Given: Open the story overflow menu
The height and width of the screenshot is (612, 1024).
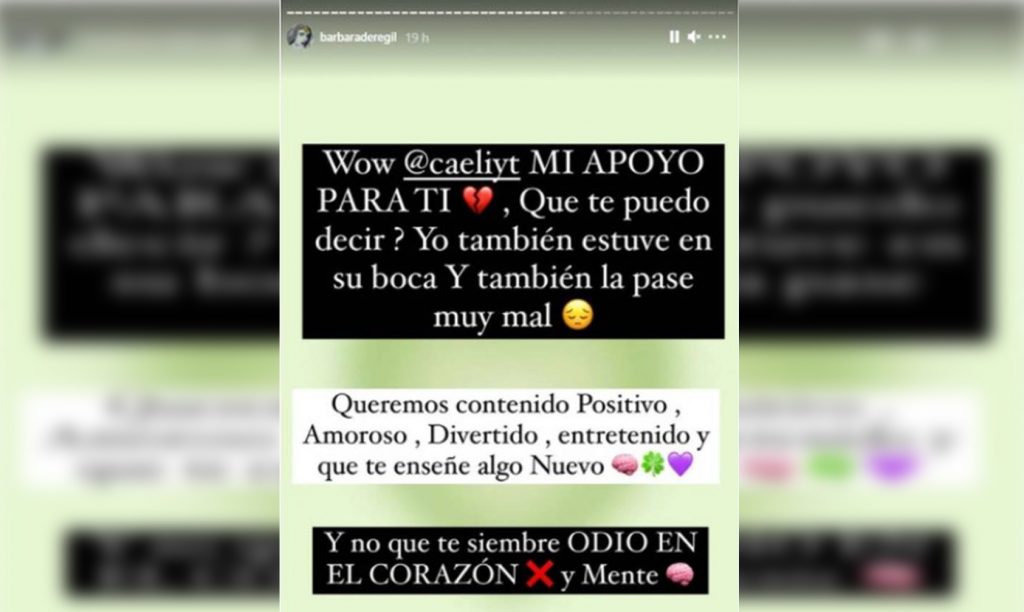Looking at the screenshot, I should (x=716, y=37).
